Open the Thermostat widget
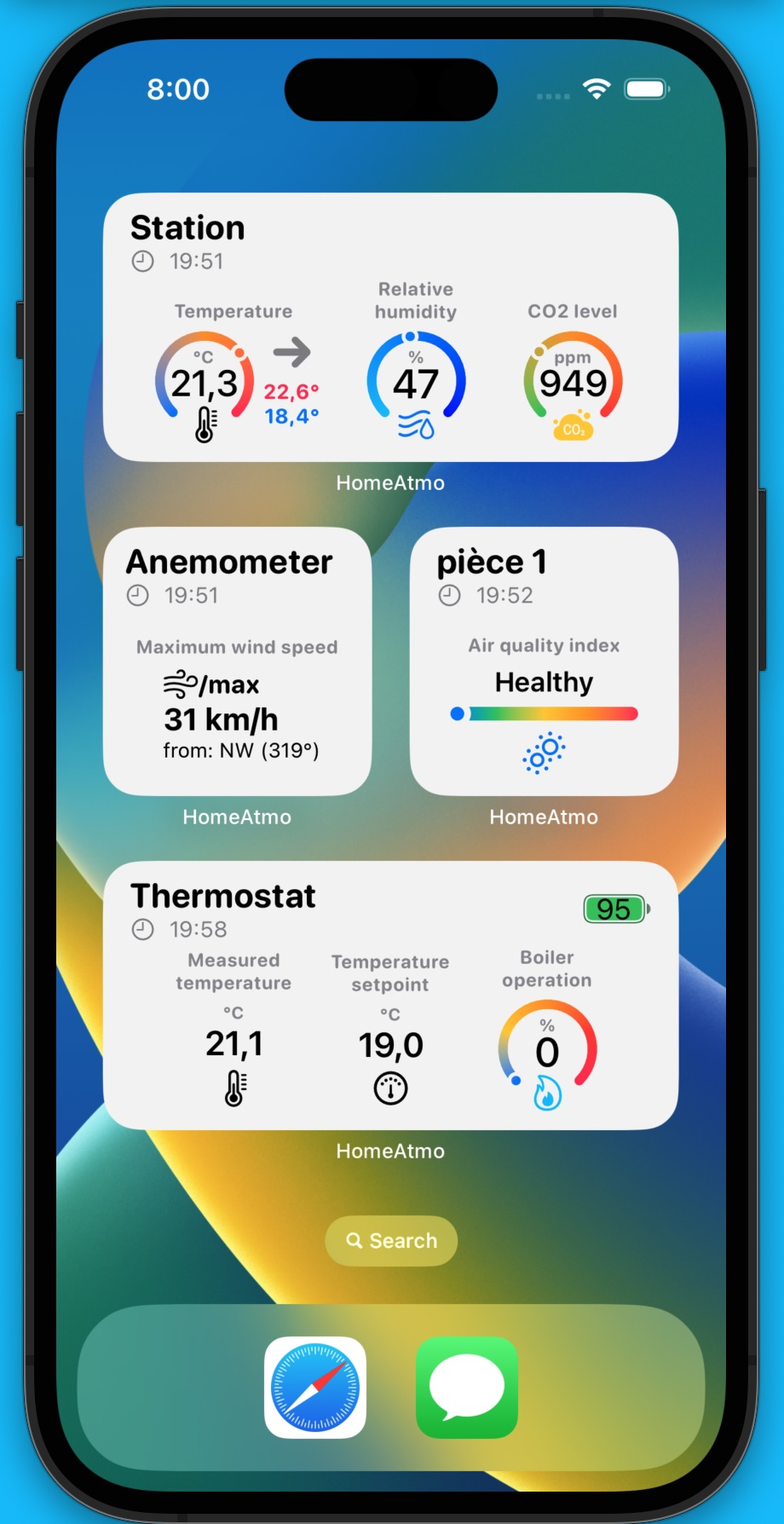 click(390, 996)
